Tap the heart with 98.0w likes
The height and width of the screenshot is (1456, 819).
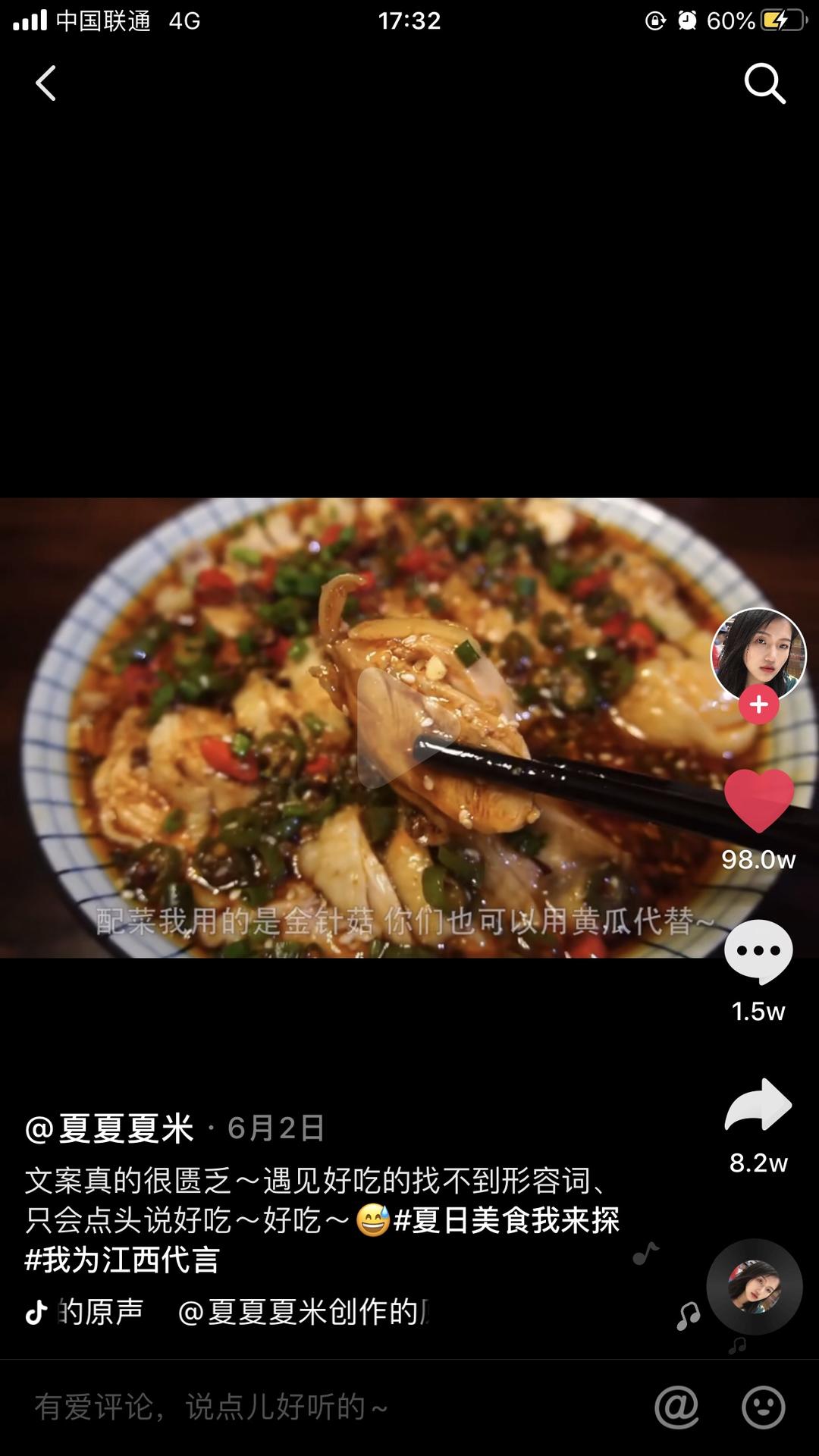pos(758,800)
